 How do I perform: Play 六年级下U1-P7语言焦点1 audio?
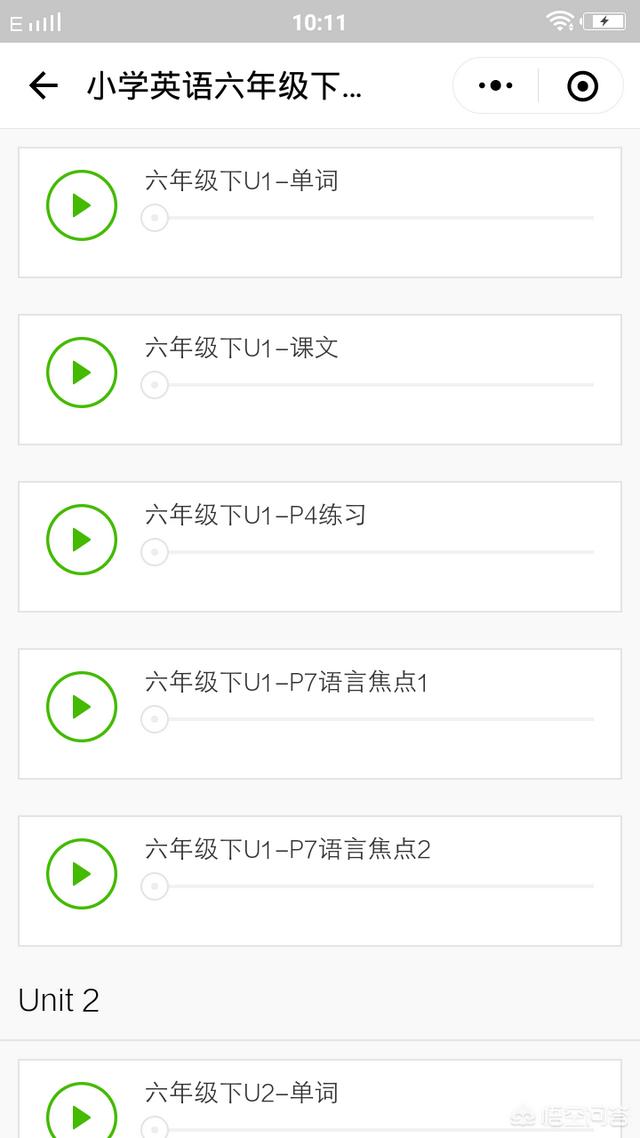(82, 706)
